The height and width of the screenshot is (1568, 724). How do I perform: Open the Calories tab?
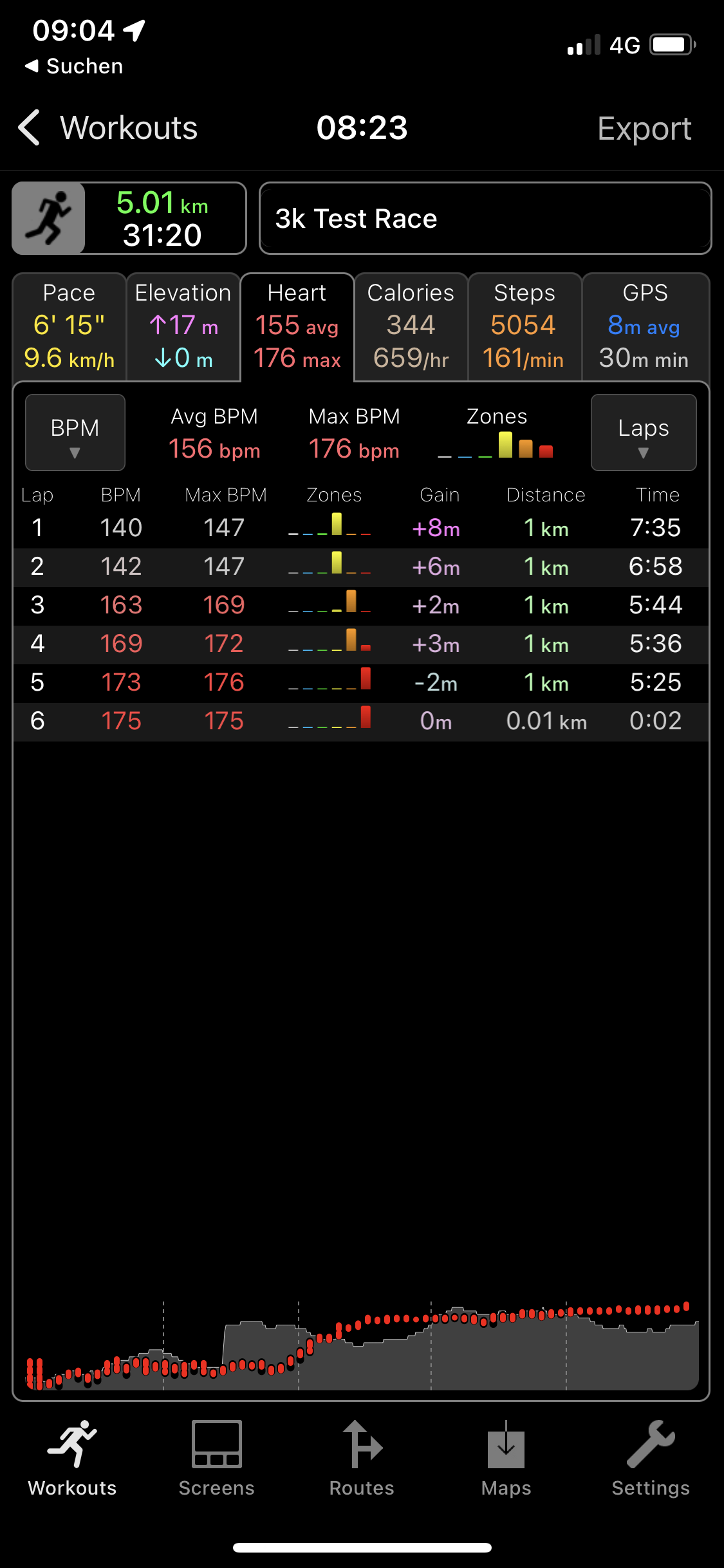coord(411,326)
